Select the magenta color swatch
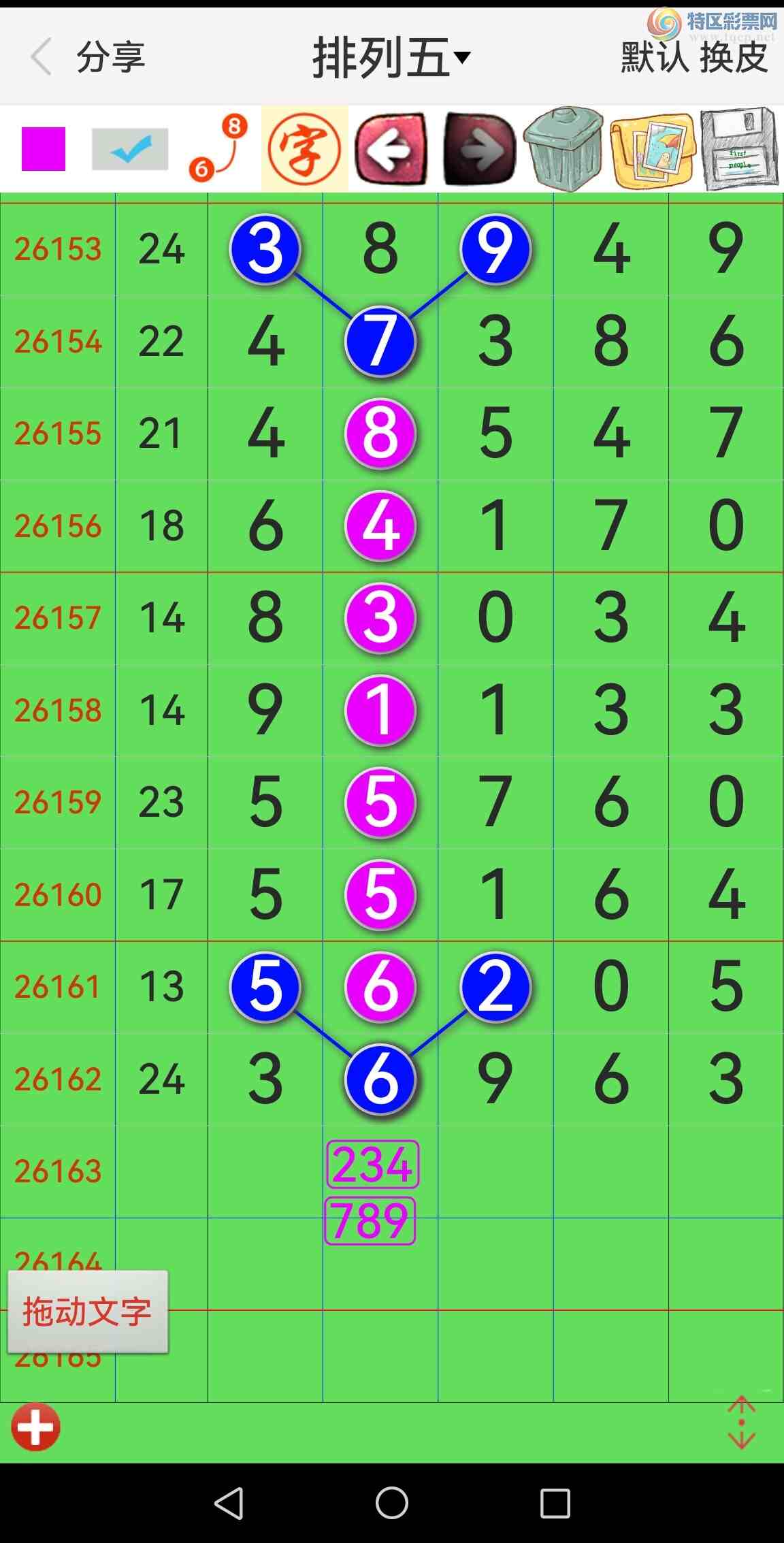Screen dimensions: 784x1543 [44, 149]
